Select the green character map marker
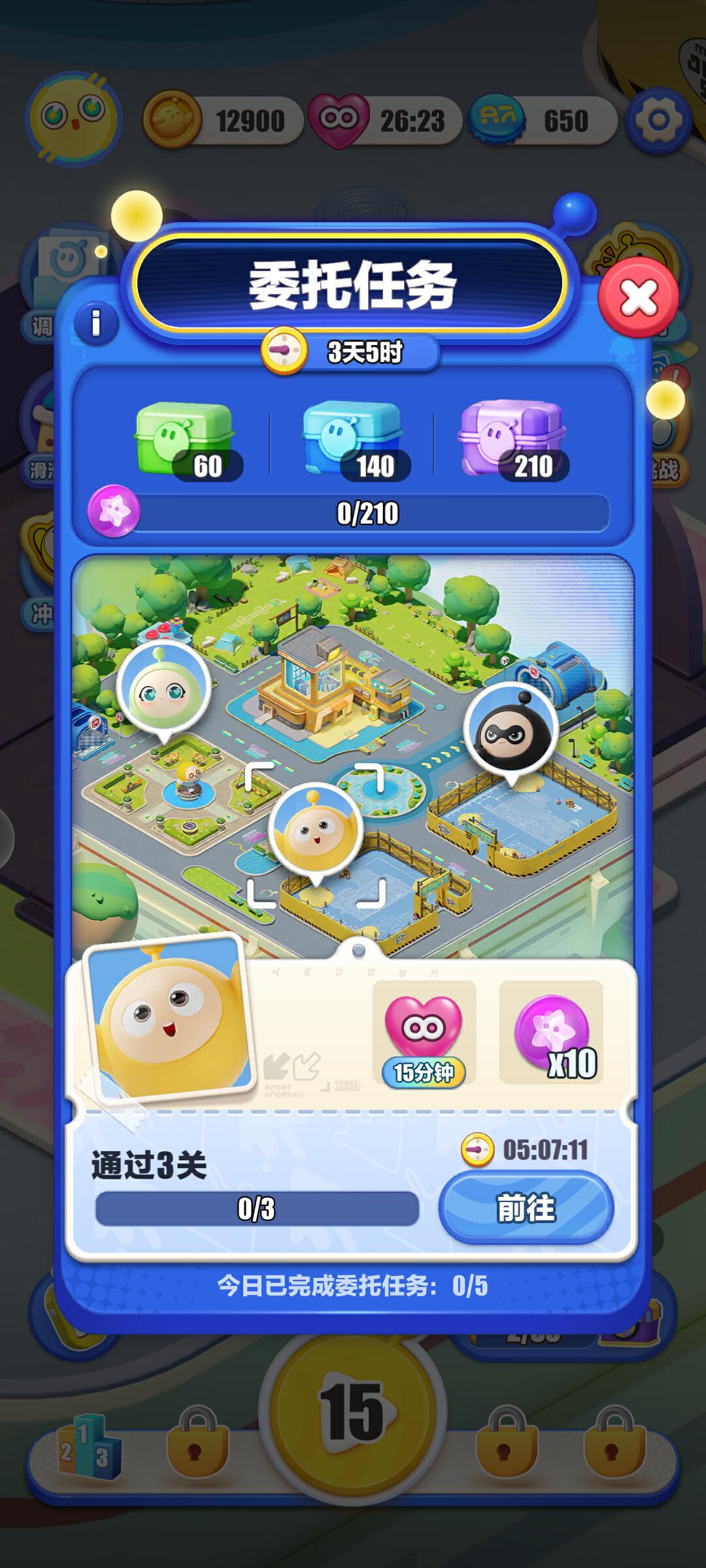The image size is (706, 1568). [x=163, y=689]
